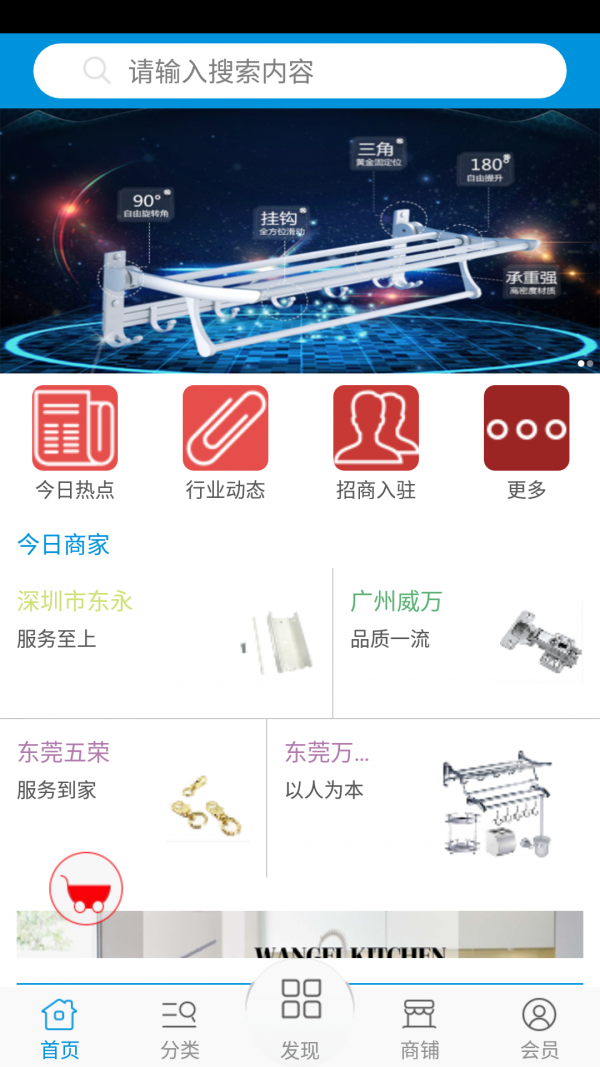The image size is (600, 1067).
Task: Tap the 更多 three-dots icon
Action: [527, 428]
